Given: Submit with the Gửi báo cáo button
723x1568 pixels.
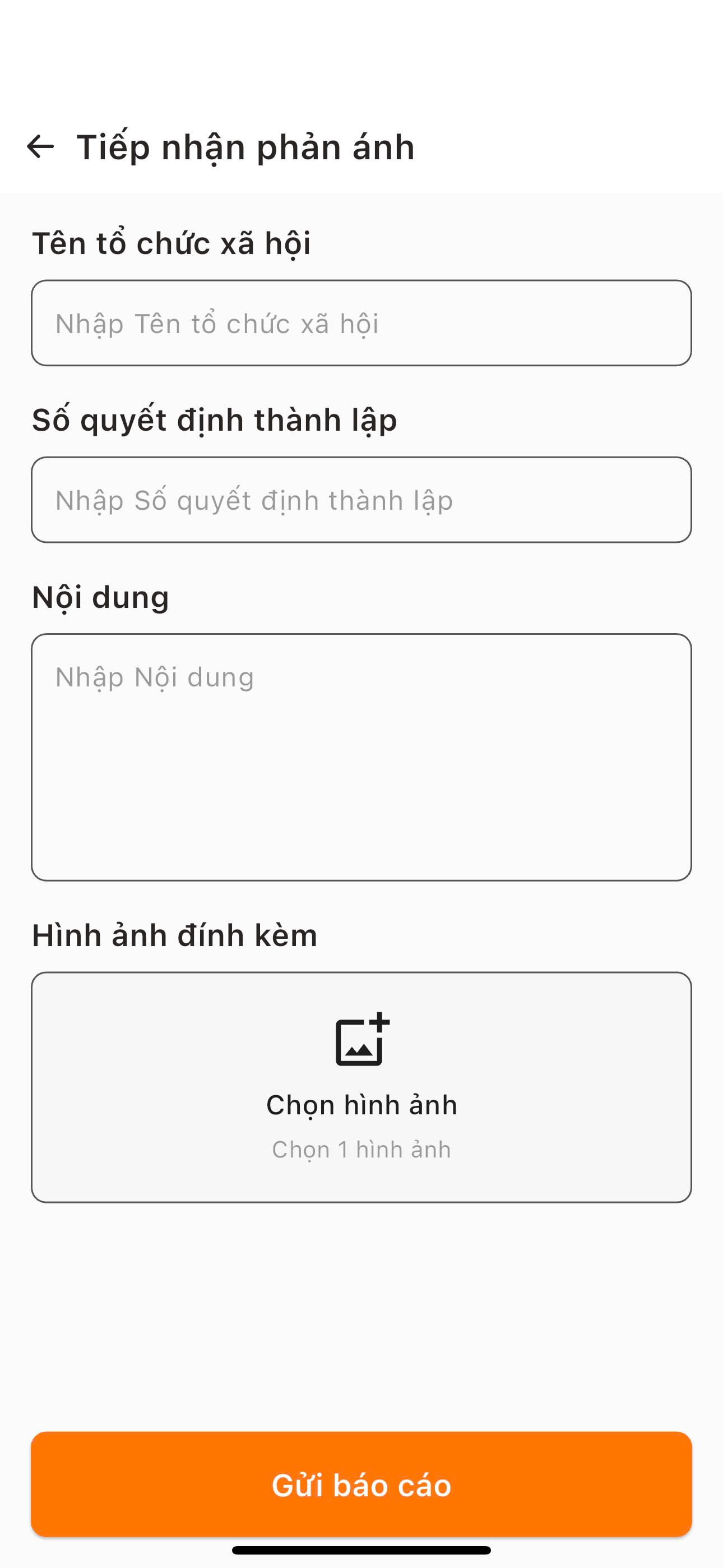Looking at the screenshot, I should pyautogui.click(x=361, y=1484).
